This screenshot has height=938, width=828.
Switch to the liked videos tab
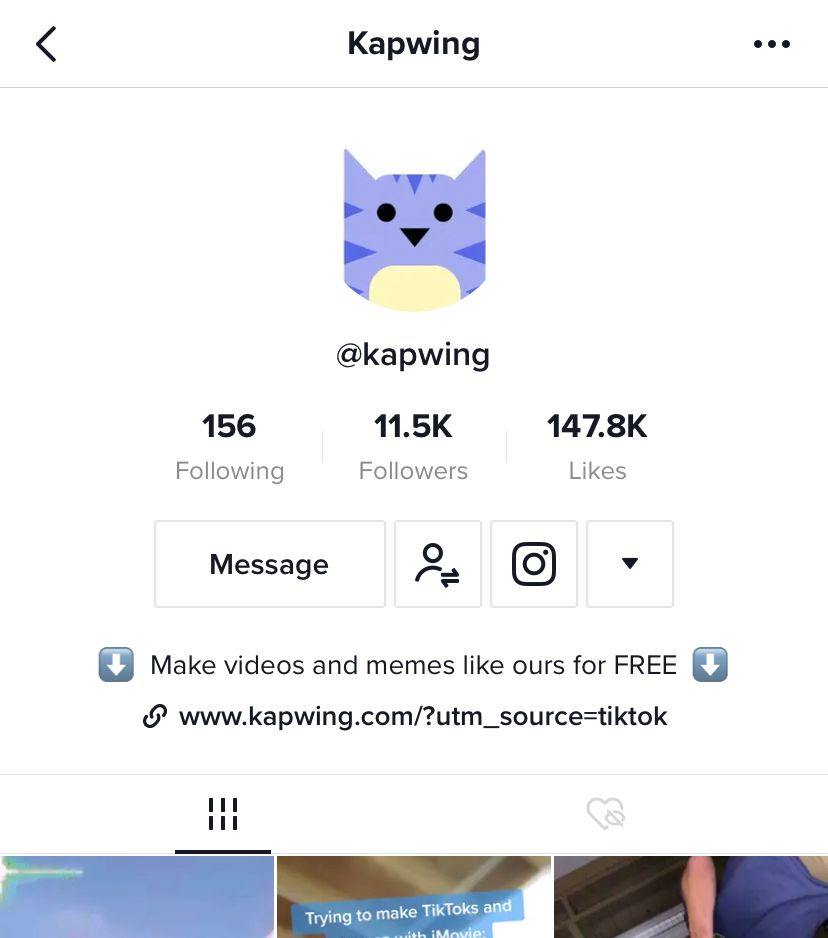coord(605,814)
